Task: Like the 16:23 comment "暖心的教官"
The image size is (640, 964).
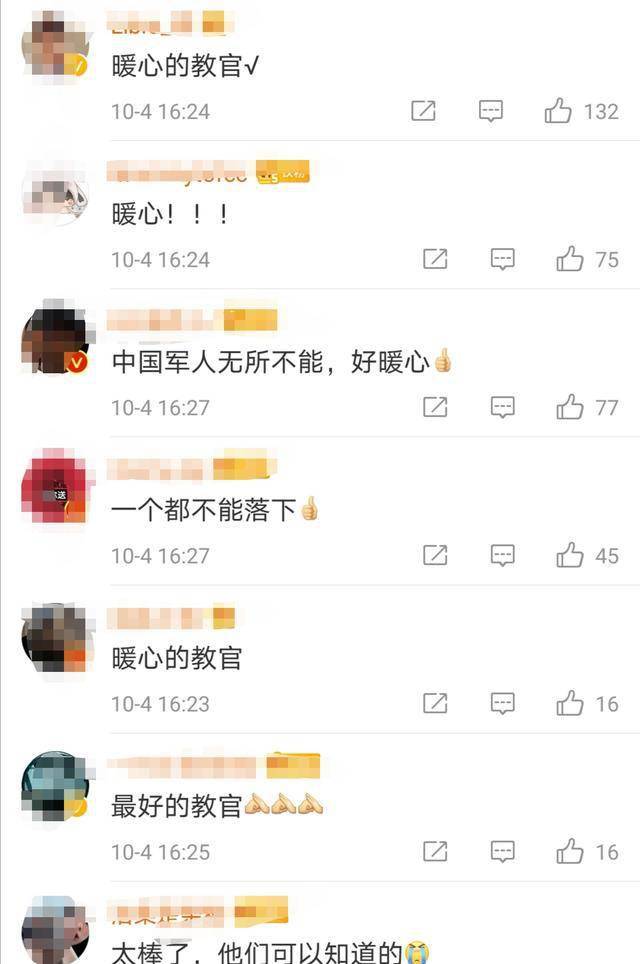Action: point(570,704)
